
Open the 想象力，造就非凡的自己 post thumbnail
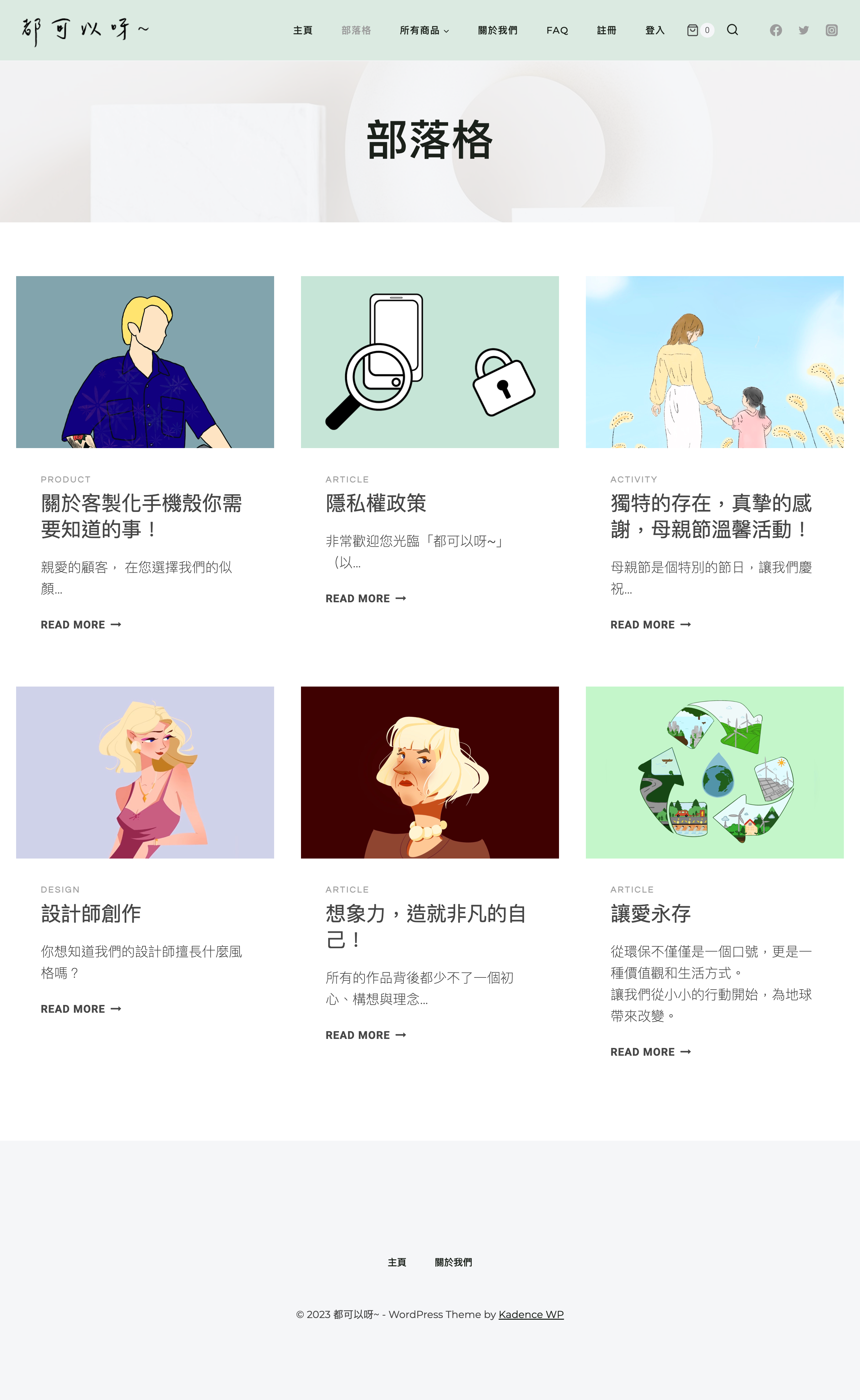coord(429,772)
